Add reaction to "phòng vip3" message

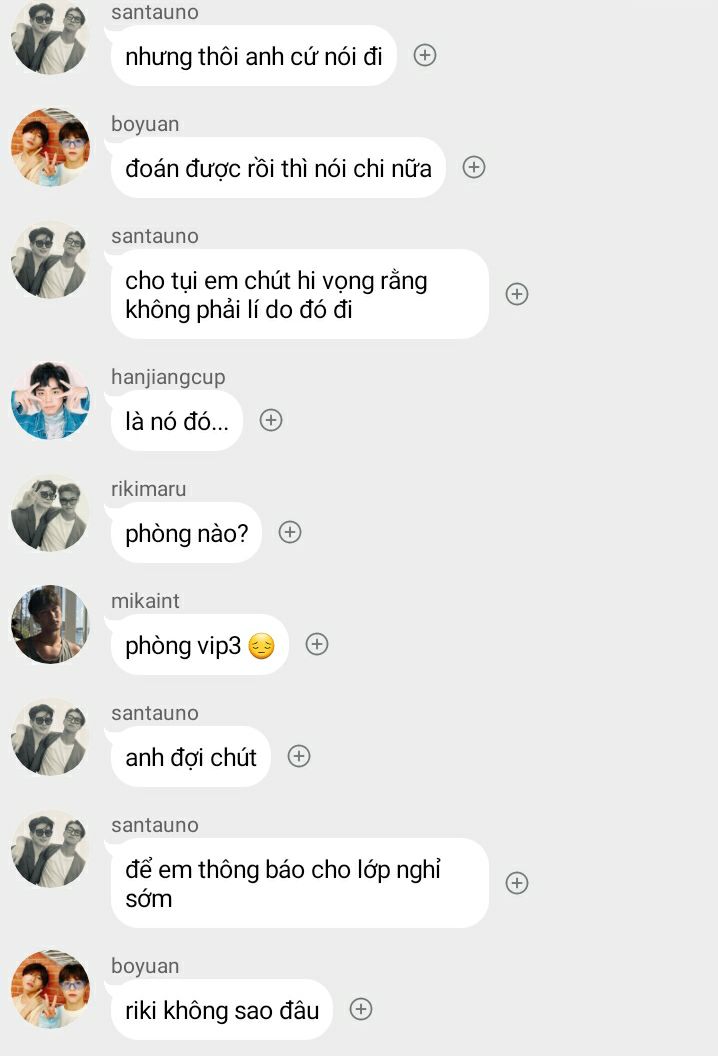click(x=317, y=644)
